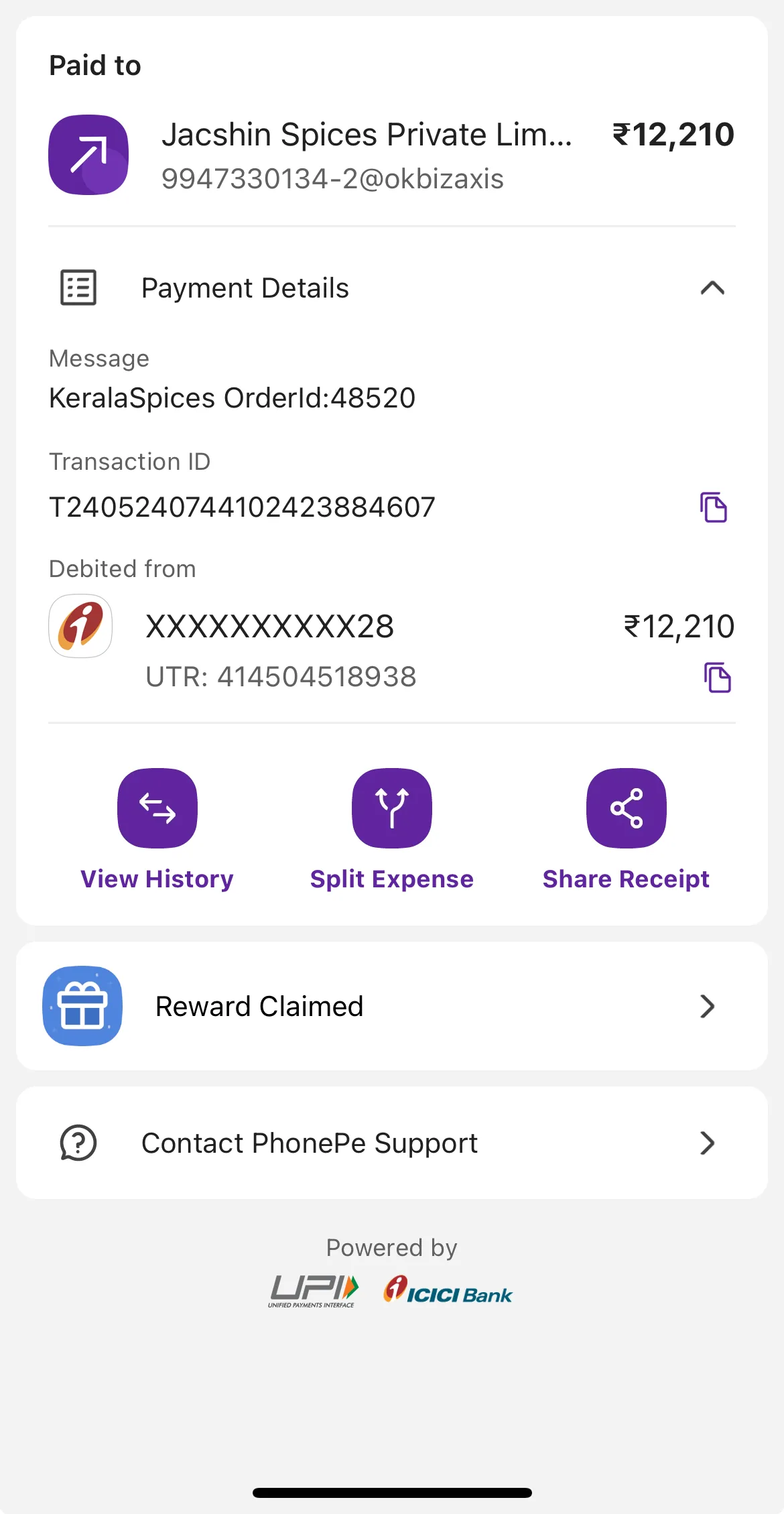Open Jacshin Spices payee details

(392, 155)
